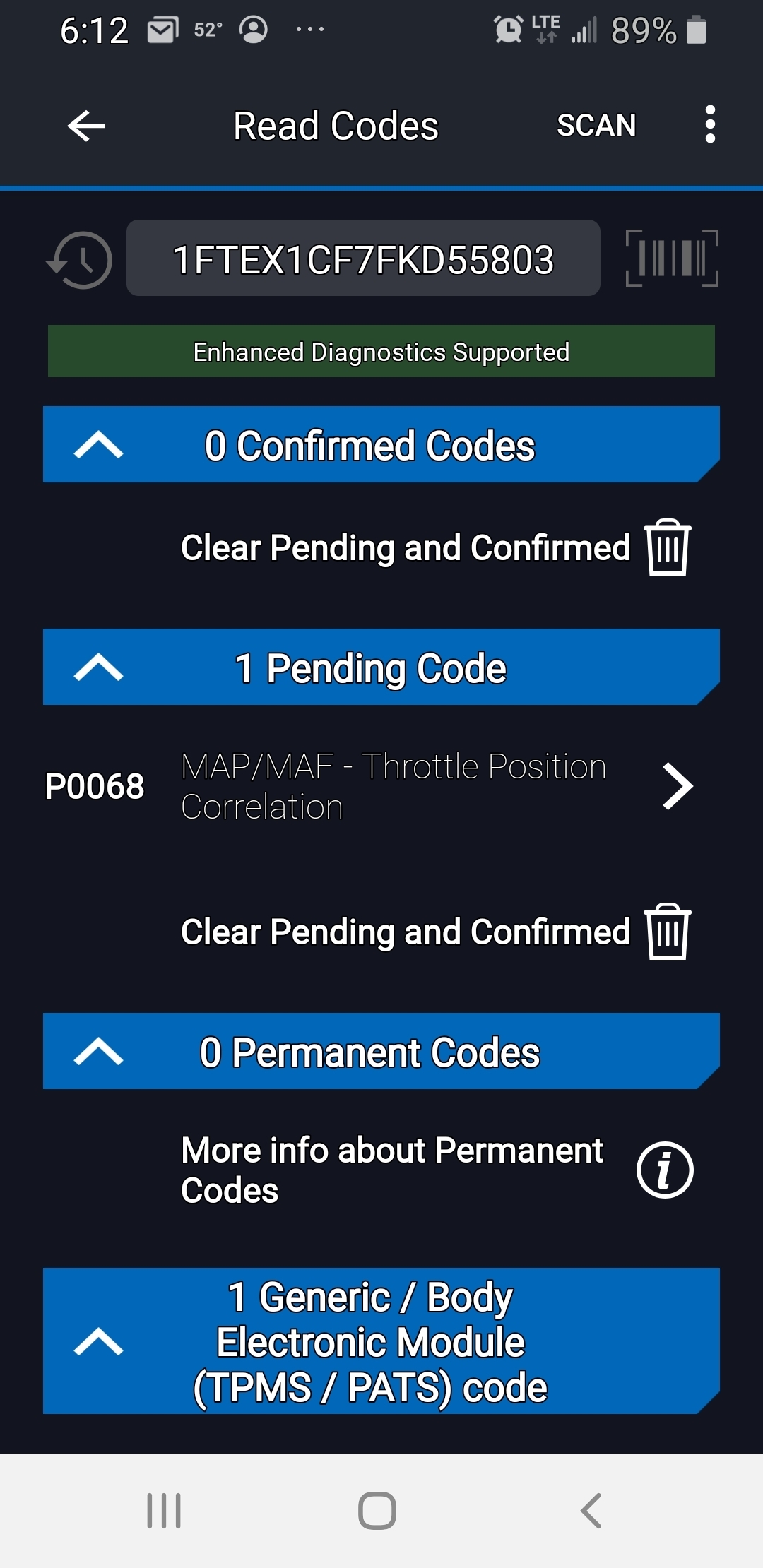Open the recent apps system button
This screenshot has height=1568, width=763.
pyautogui.click(x=164, y=1511)
